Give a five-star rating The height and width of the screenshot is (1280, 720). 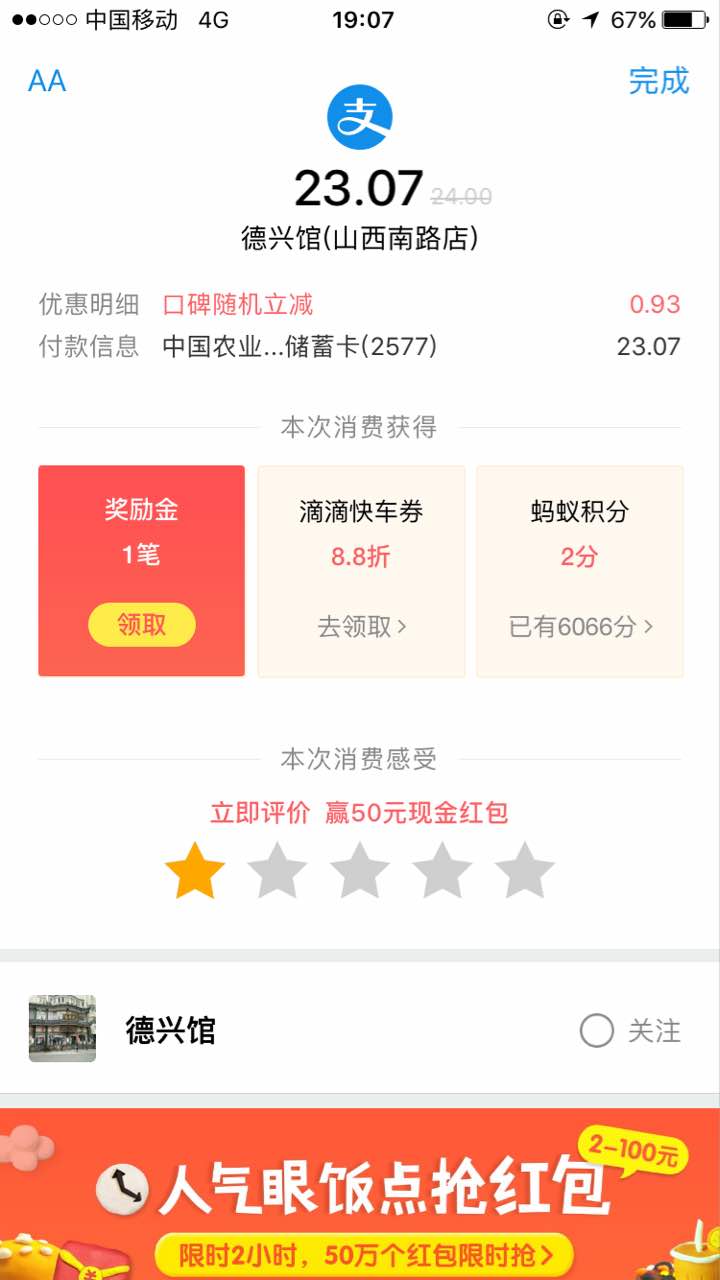coord(524,870)
